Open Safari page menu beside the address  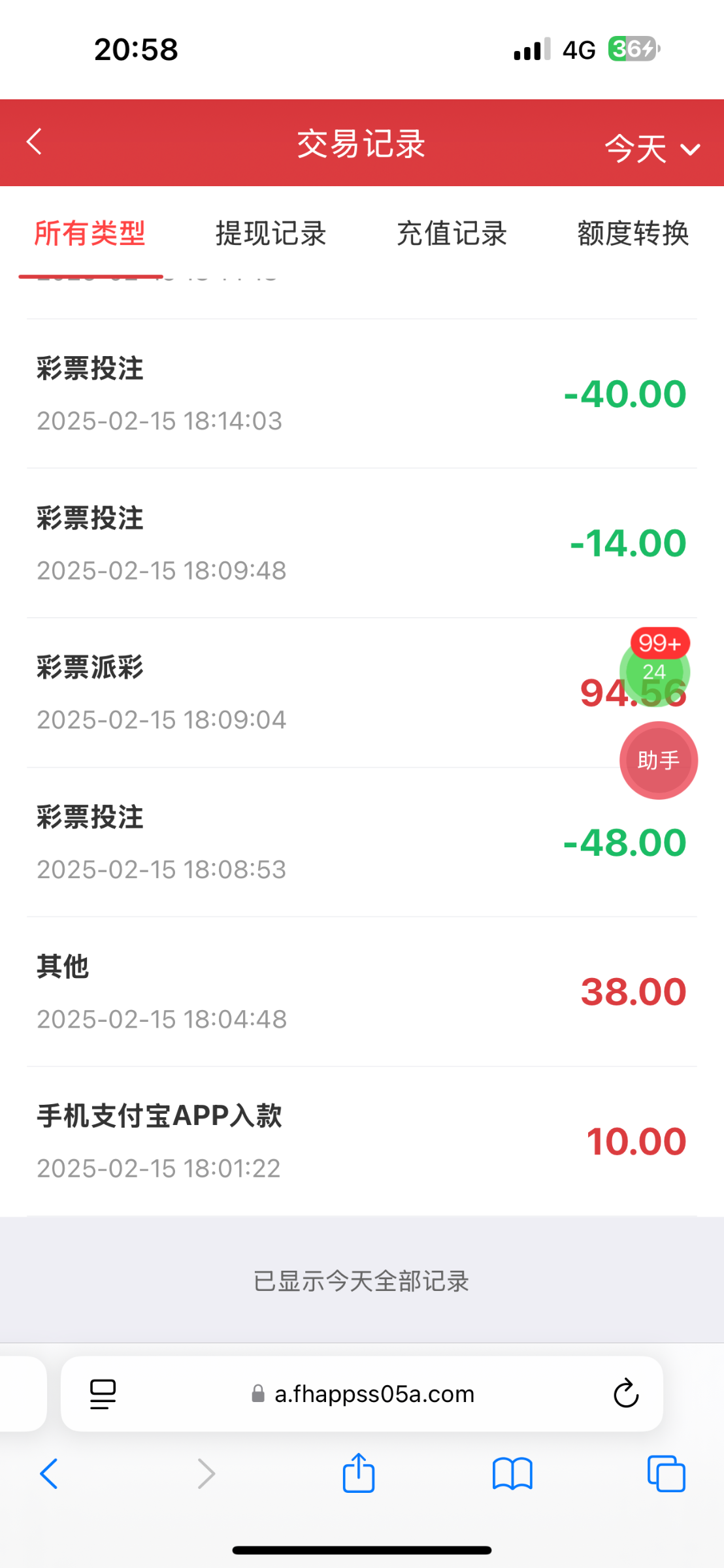[x=103, y=1394]
